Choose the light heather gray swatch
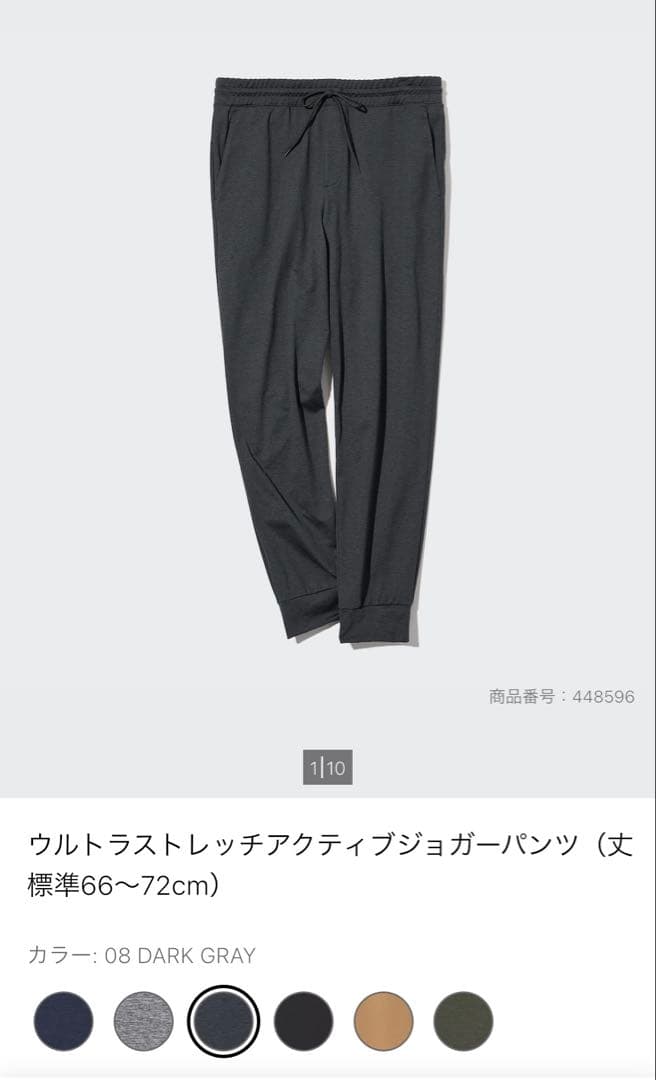The width and height of the screenshot is (656, 1080). click(x=143, y=1021)
